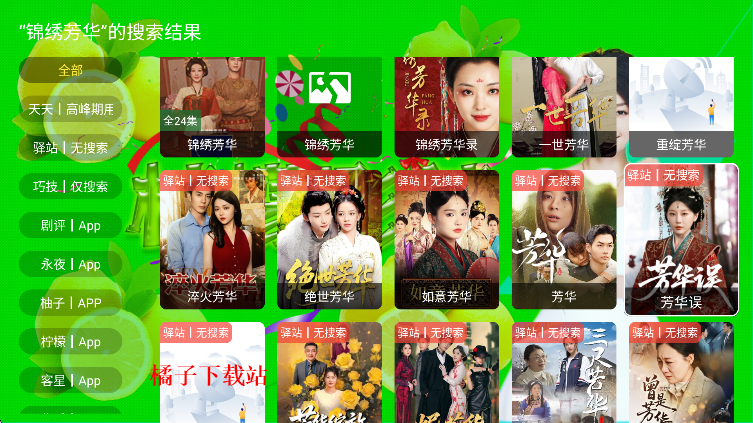The image size is (753, 423).
Task: Select the 客星 | App source
Action: pos(70,381)
